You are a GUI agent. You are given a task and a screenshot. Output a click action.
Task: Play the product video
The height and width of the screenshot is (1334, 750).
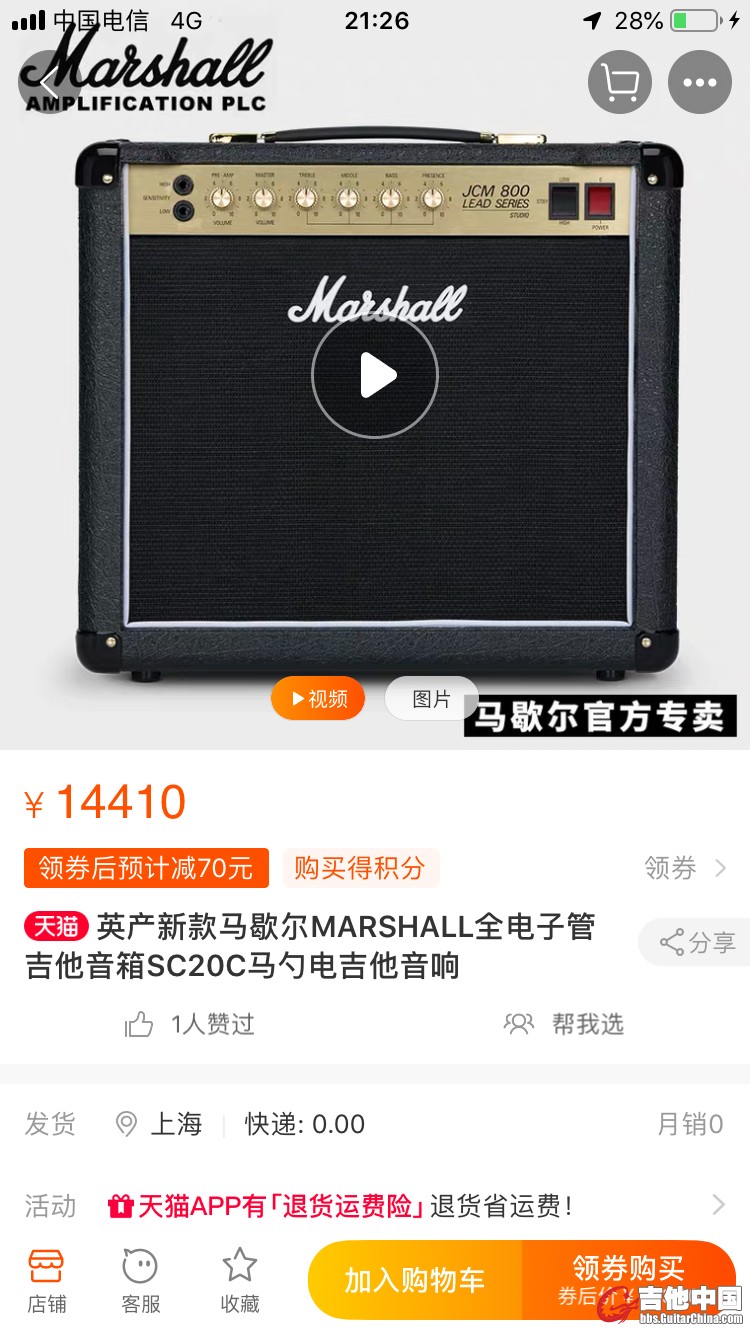coord(375,376)
